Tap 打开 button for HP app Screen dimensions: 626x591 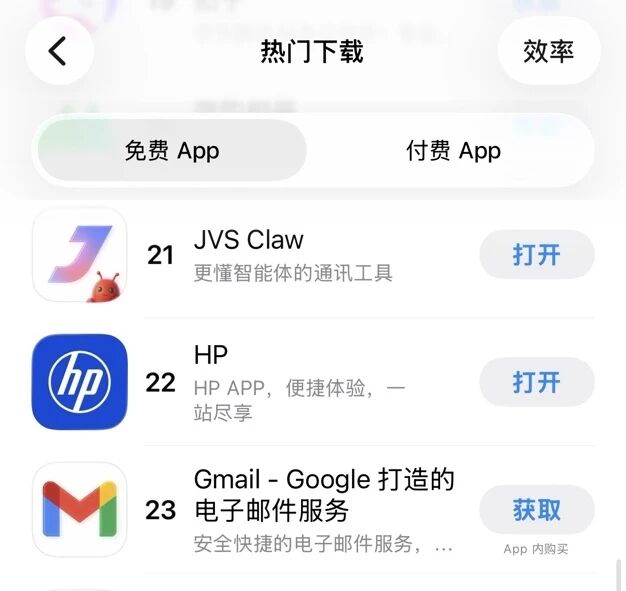(536, 382)
